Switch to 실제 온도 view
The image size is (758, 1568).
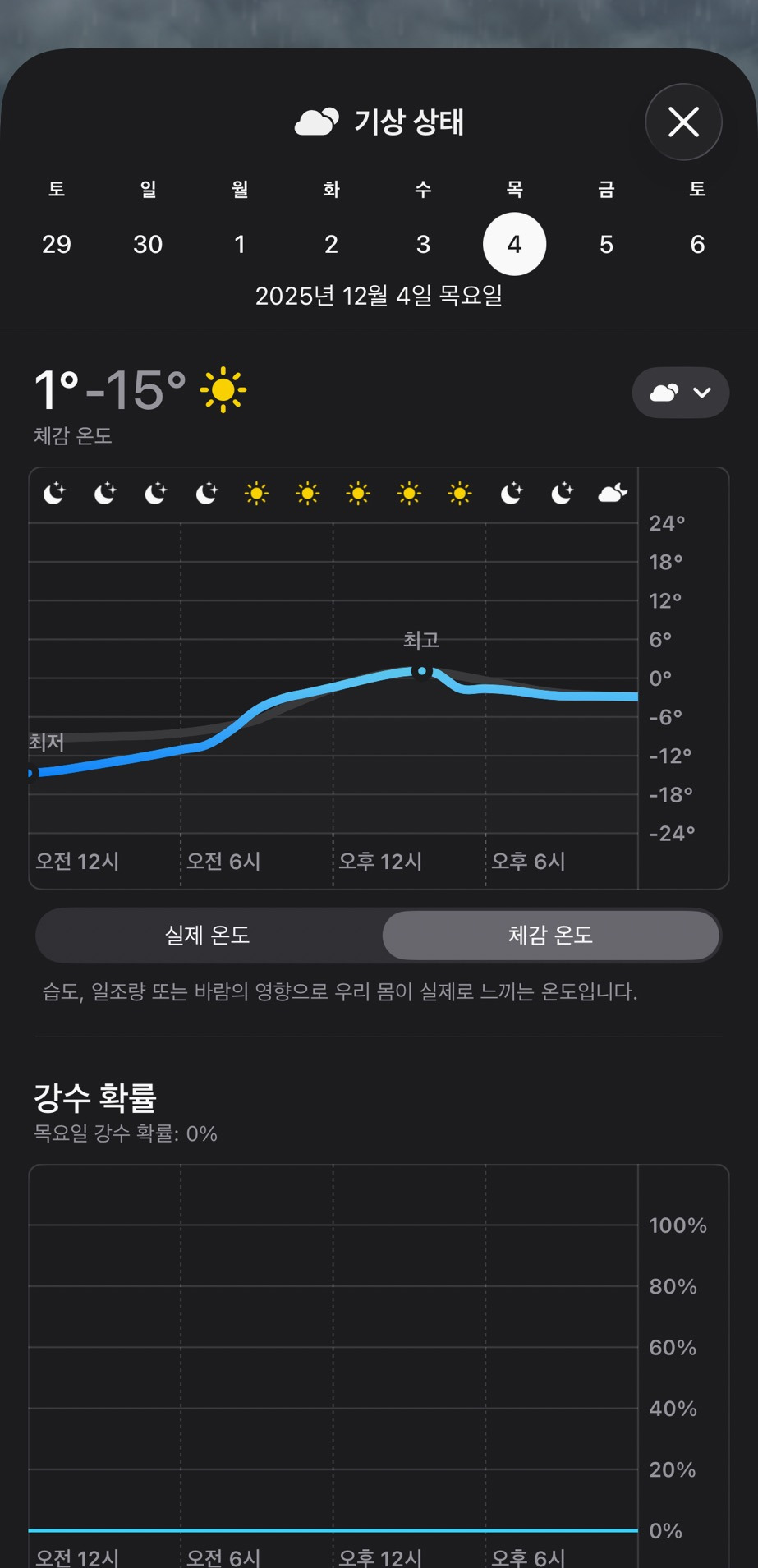coord(208,935)
